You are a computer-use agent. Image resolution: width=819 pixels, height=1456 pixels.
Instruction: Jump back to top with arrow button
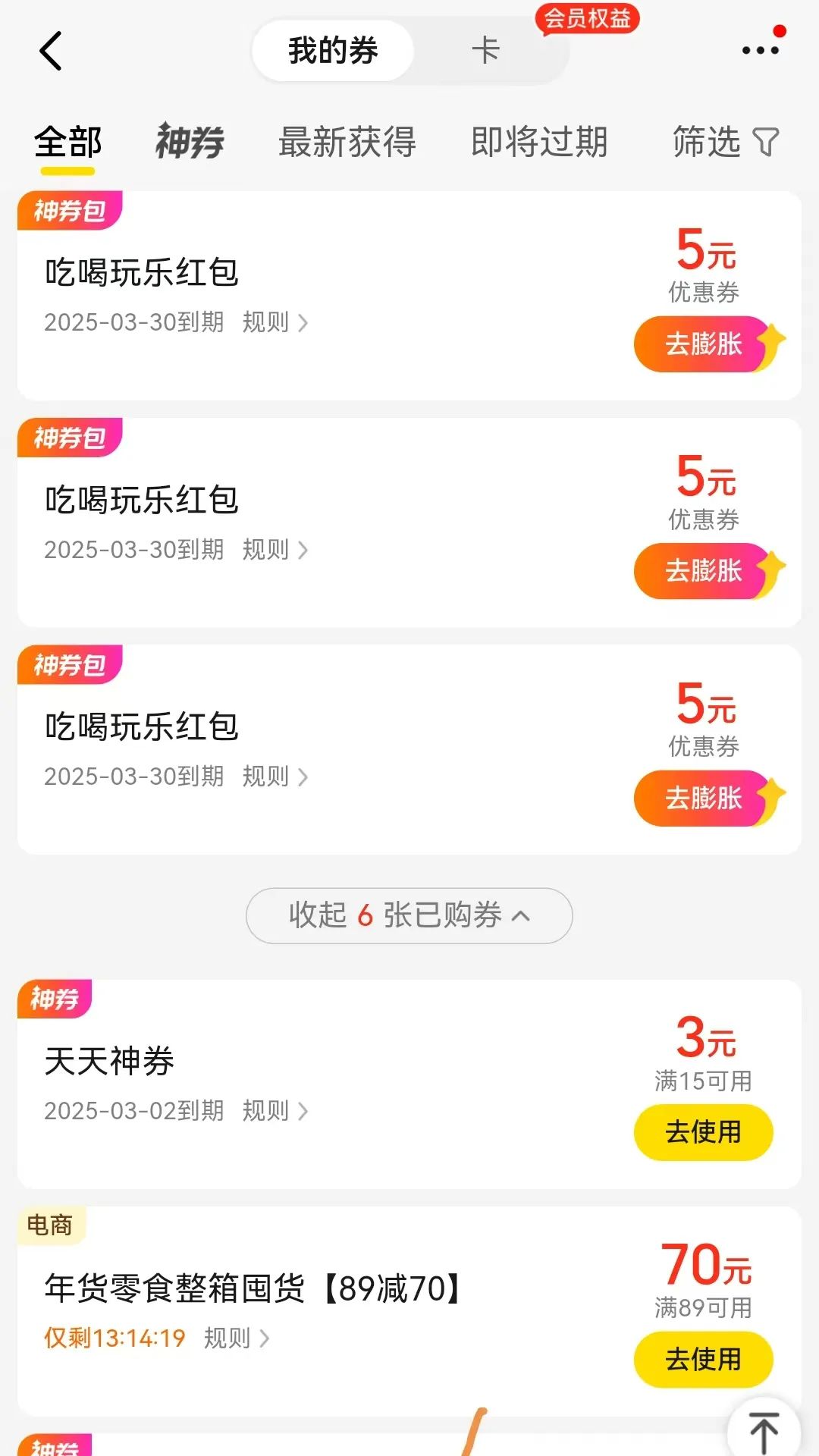click(x=764, y=1432)
